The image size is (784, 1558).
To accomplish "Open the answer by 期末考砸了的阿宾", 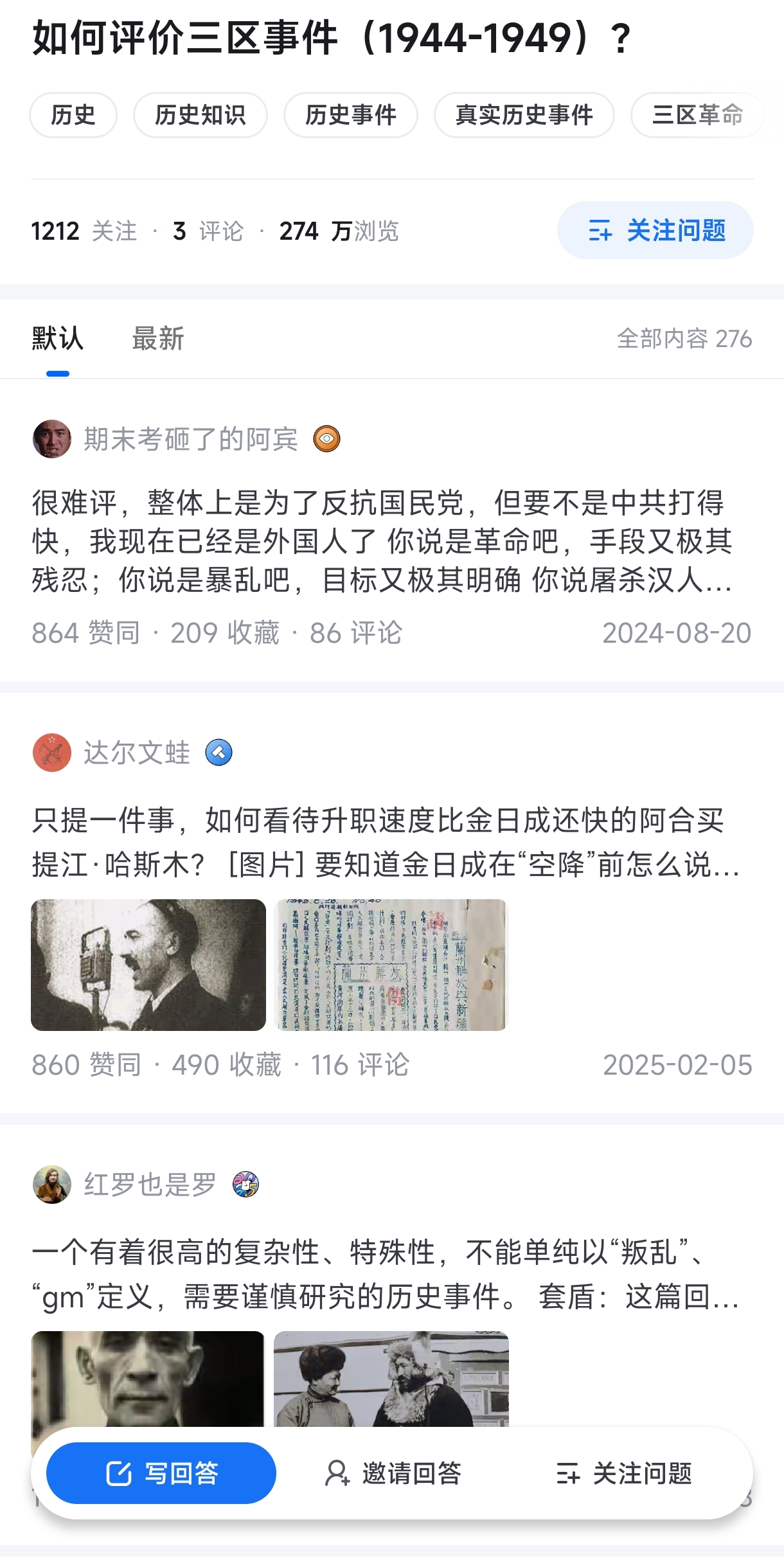I will (382, 542).
